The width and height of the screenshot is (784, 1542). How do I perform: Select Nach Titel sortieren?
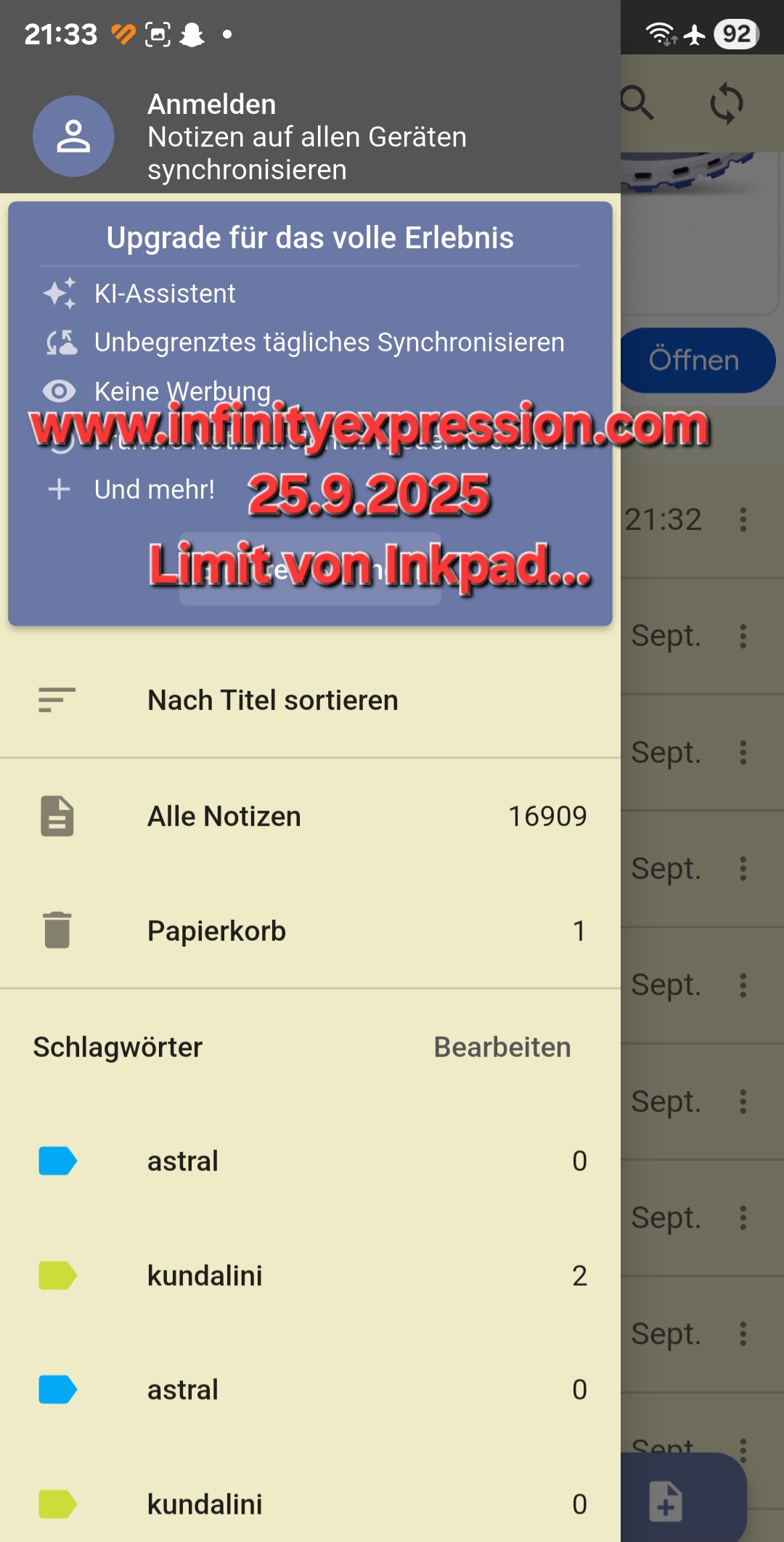[x=310, y=700]
